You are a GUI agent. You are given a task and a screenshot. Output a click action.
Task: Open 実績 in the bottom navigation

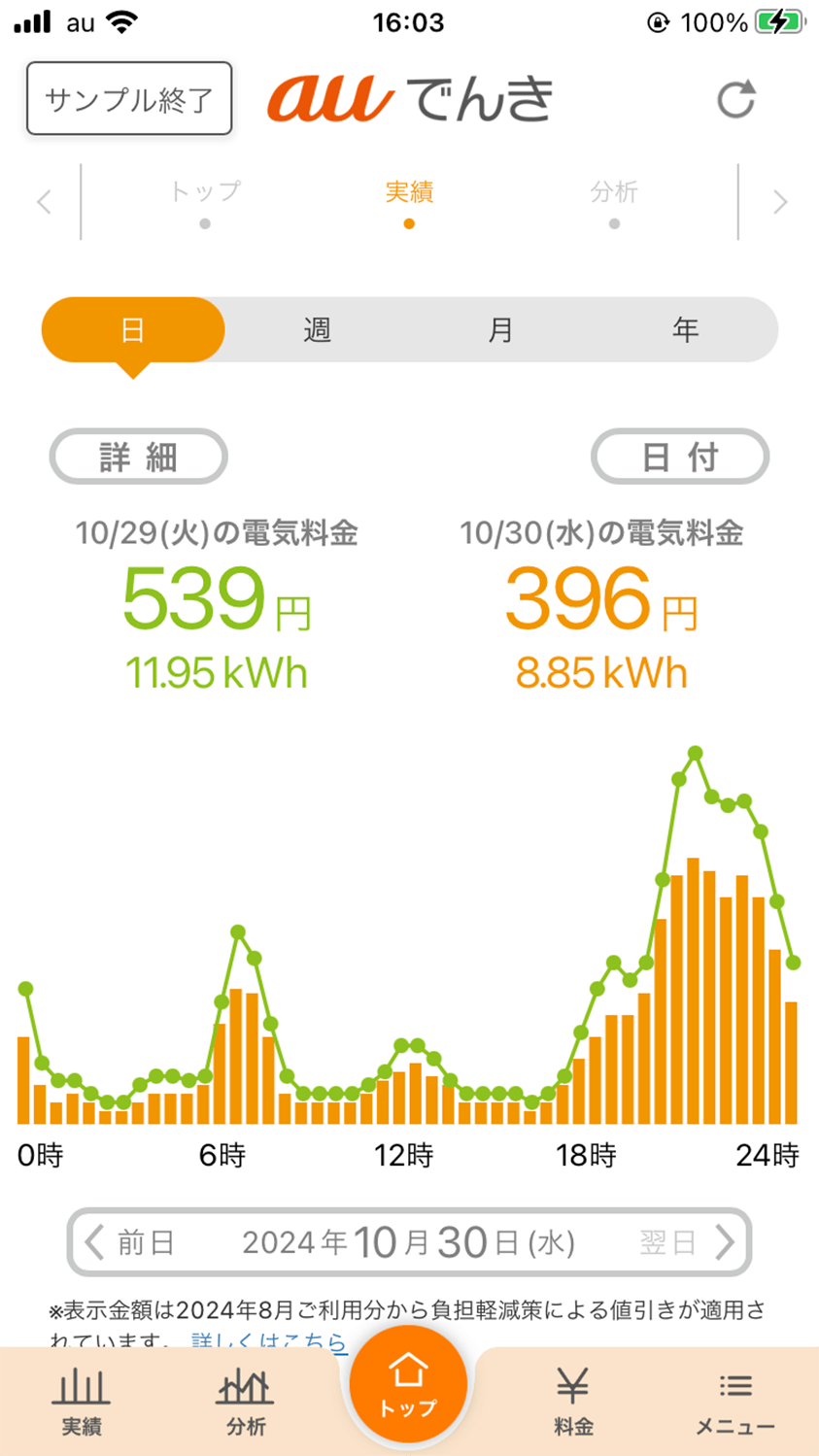pyautogui.click(x=82, y=1402)
